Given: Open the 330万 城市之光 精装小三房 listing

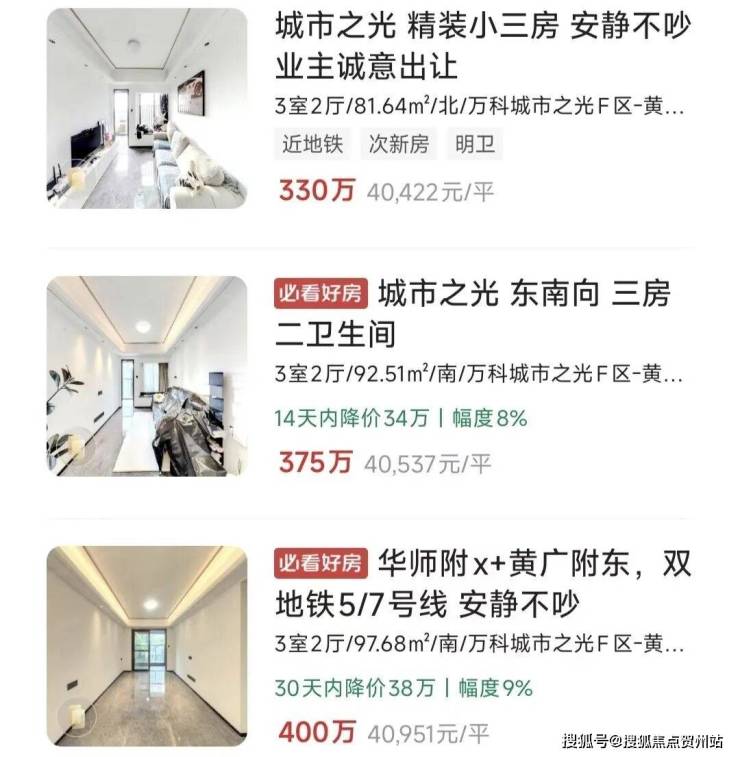Looking at the screenshot, I should (x=480, y=45).
